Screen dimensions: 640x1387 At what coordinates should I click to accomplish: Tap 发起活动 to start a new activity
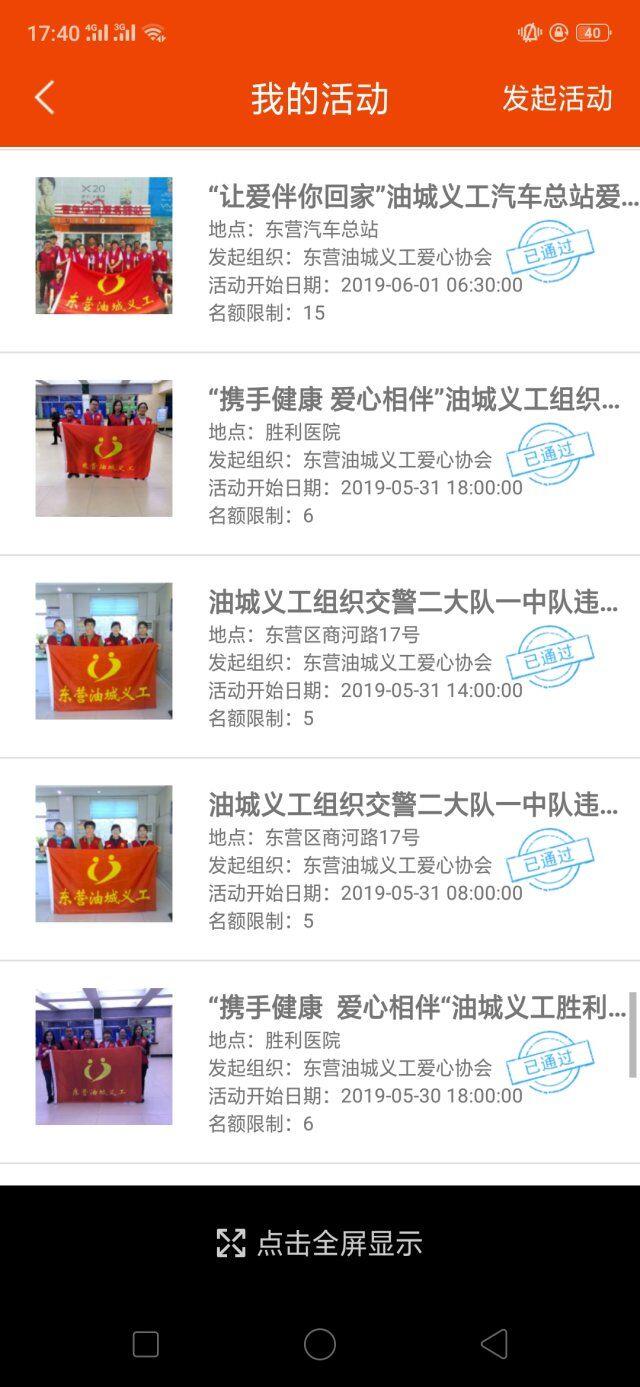pos(557,98)
